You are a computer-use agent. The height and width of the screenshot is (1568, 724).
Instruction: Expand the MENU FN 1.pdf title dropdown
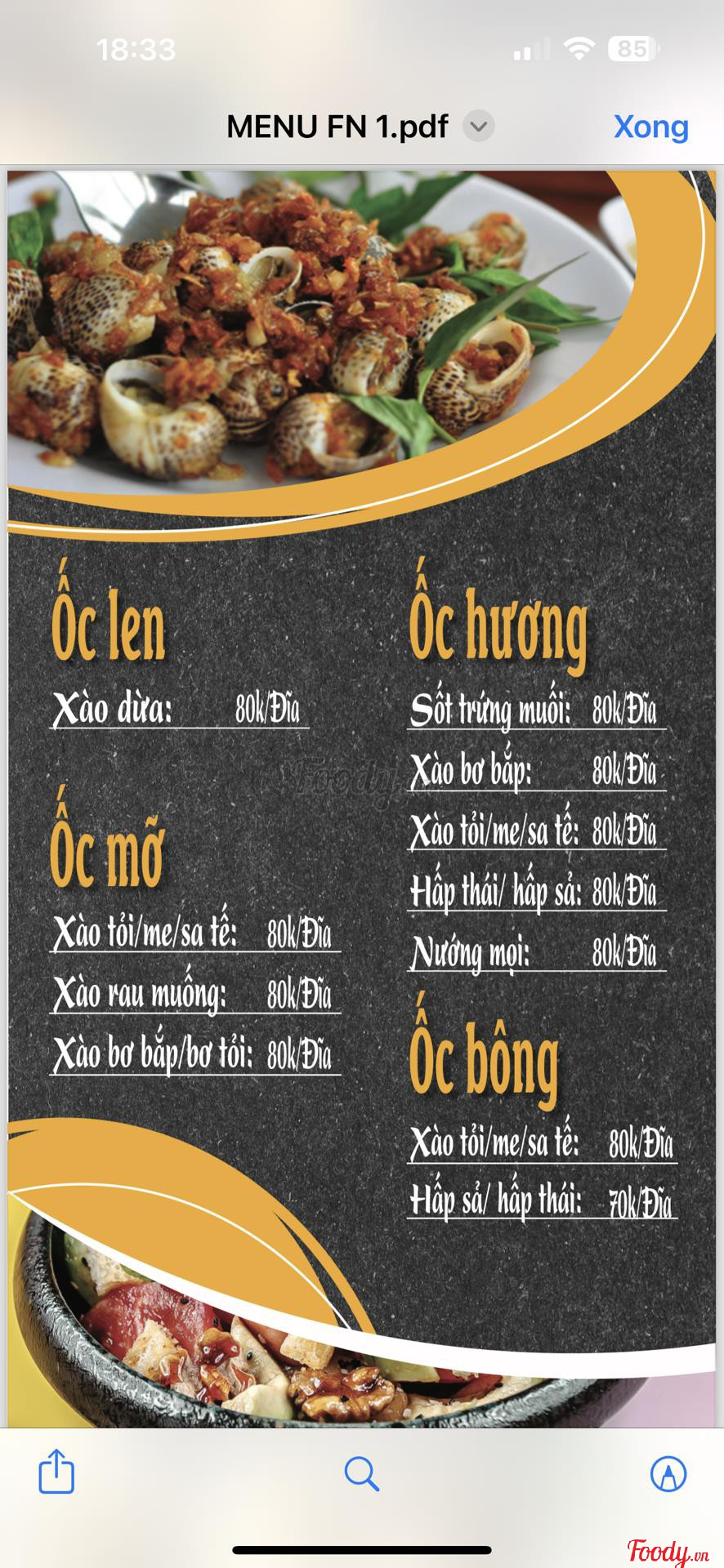(479, 127)
